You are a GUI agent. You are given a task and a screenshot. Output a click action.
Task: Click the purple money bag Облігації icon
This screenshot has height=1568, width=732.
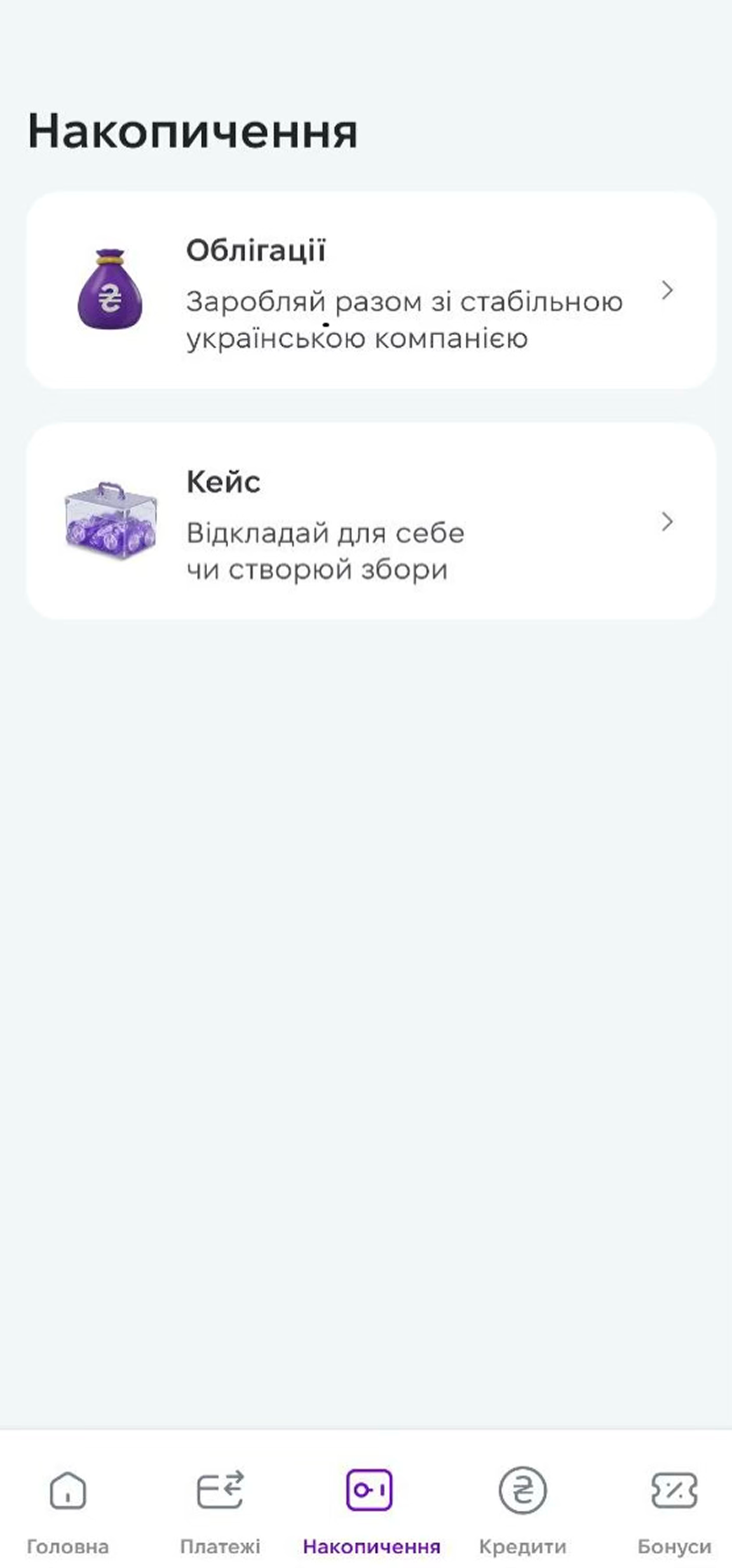(109, 291)
